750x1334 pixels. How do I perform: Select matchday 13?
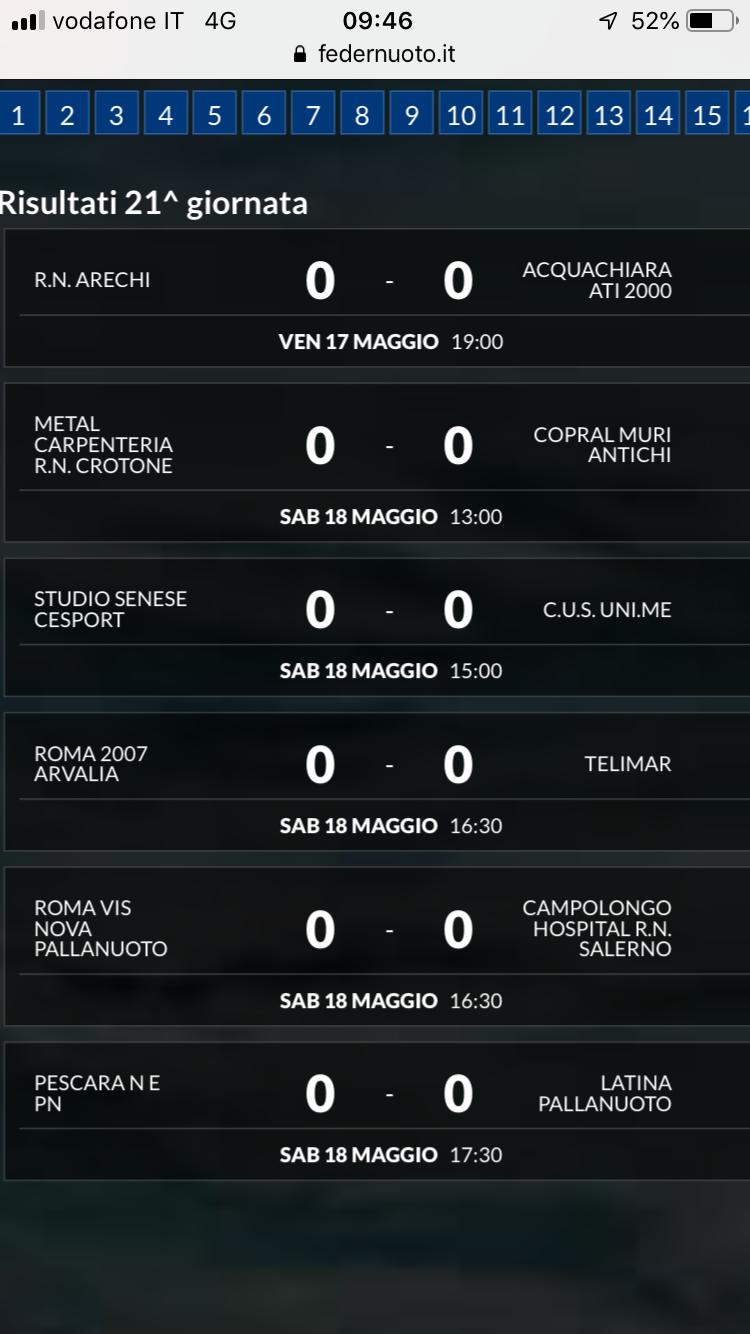608,115
